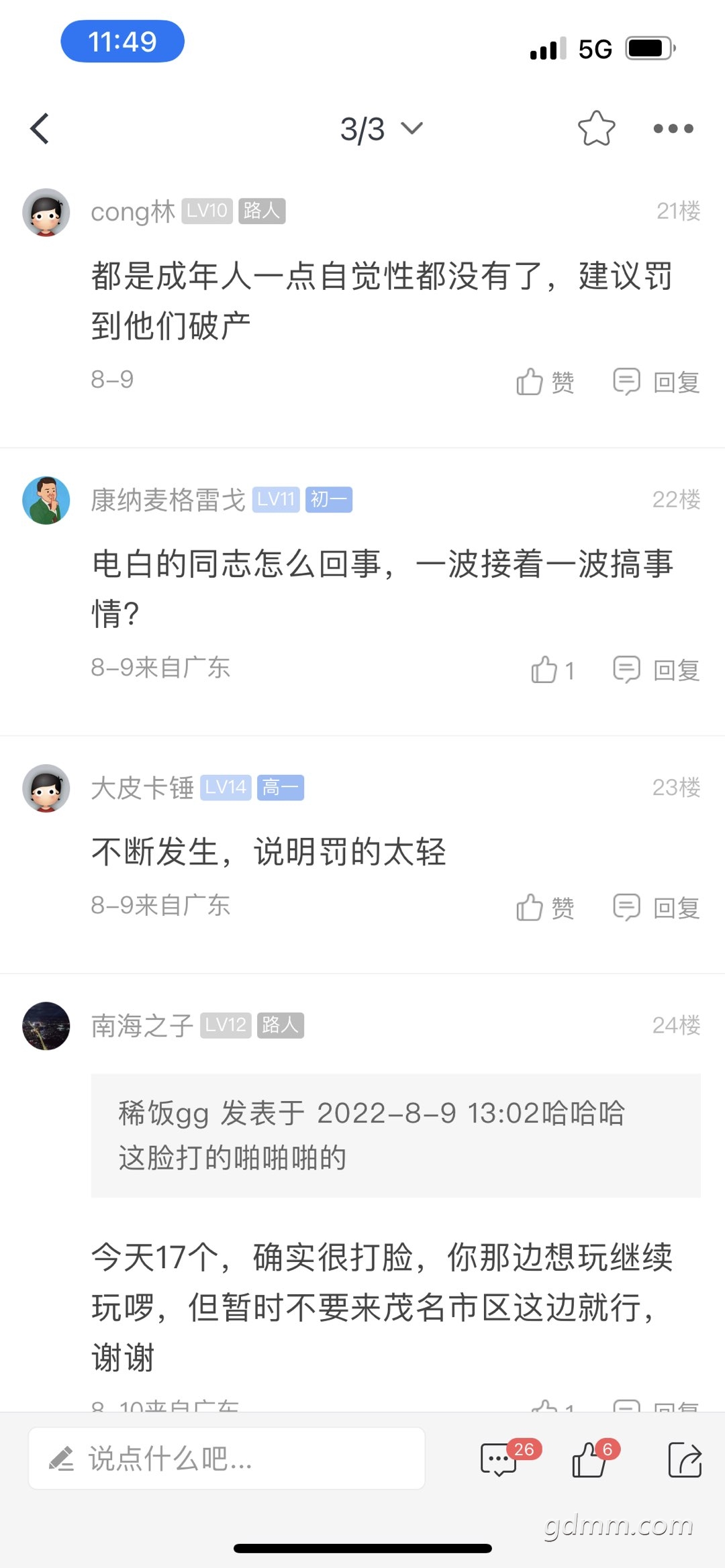Image resolution: width=725 pixels, height=1568 pixels.
Task: Go back using the top-left arrow
Action: [x=40, y=128]
